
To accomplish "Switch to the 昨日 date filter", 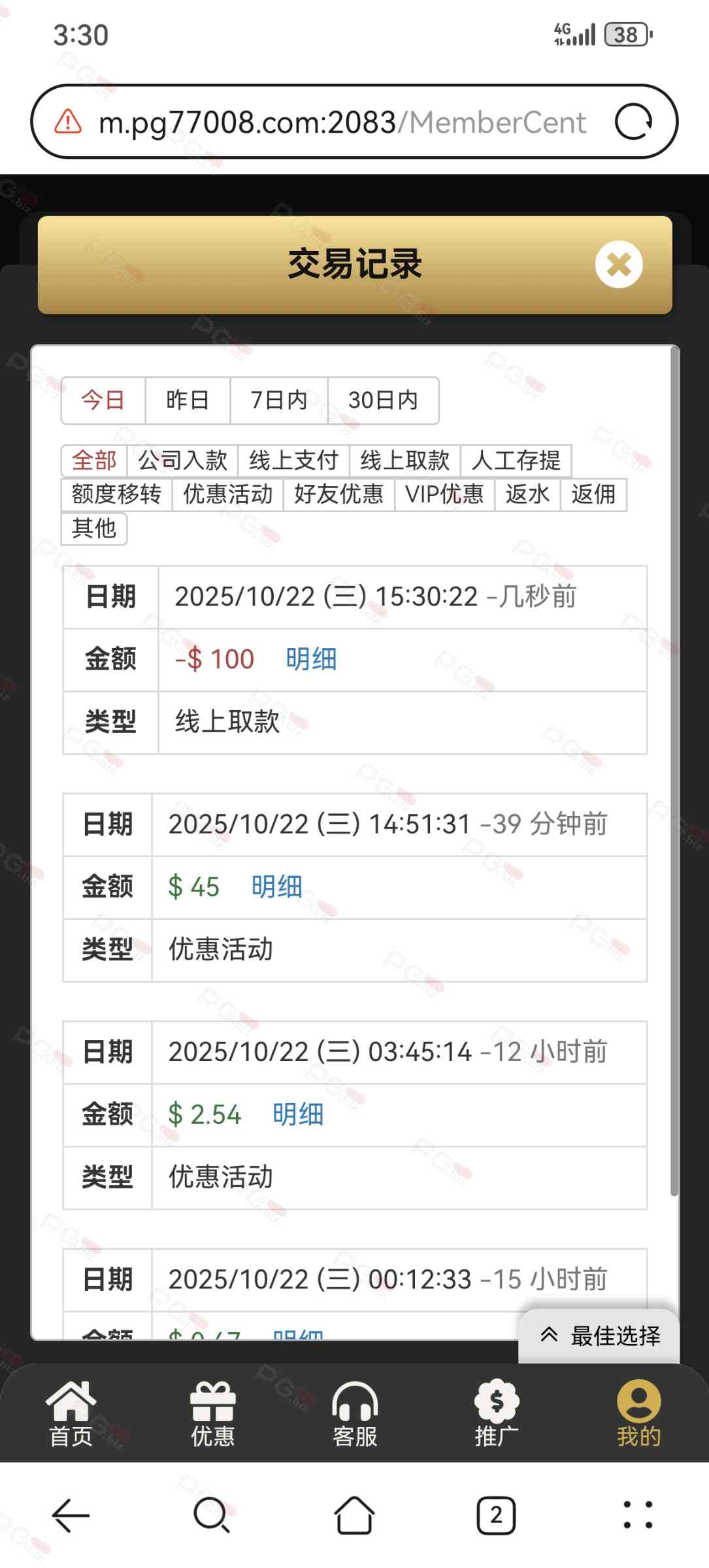I will (x=188, y=400).
